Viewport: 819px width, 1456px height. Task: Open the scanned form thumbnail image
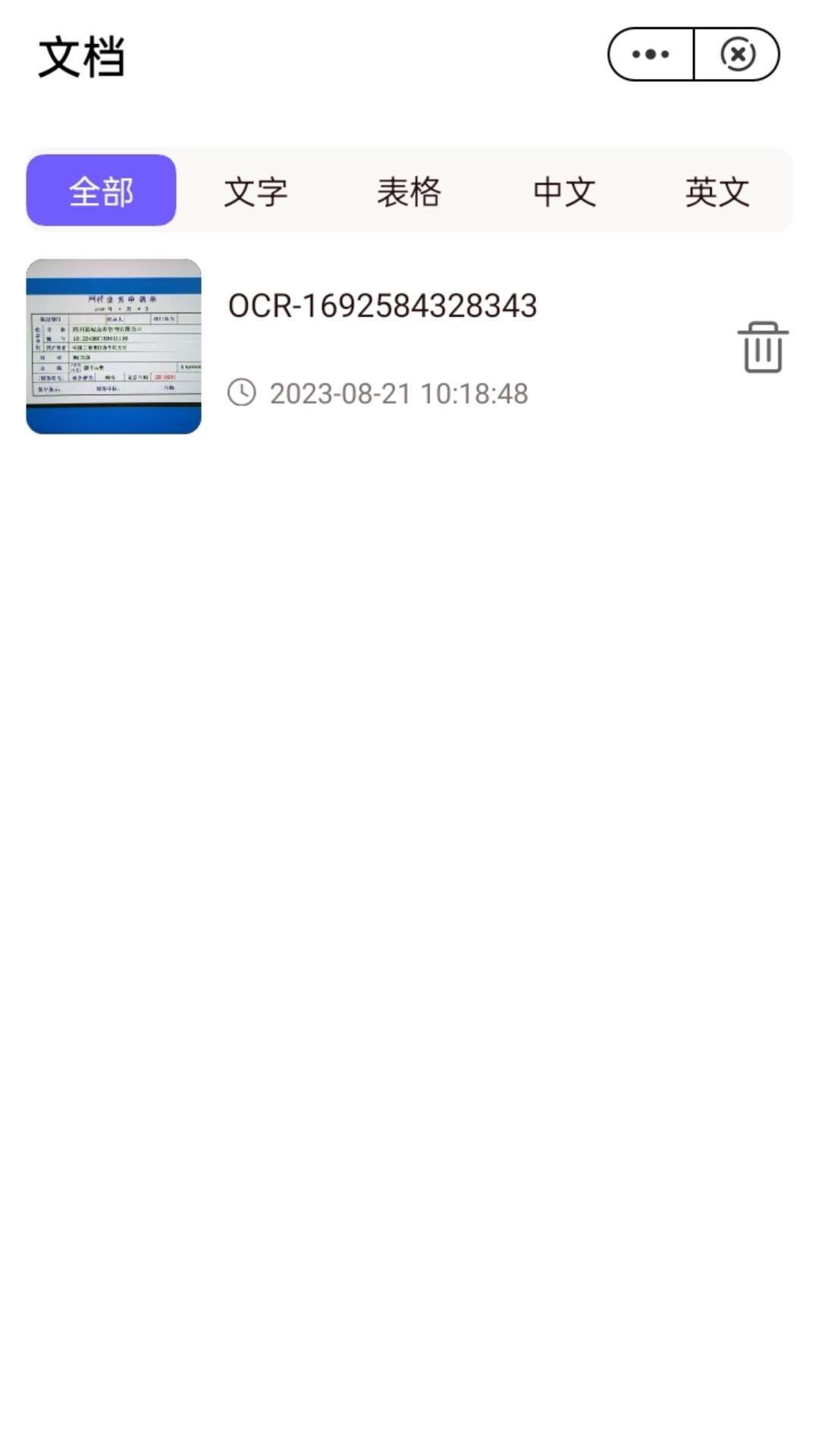(114, 347)
